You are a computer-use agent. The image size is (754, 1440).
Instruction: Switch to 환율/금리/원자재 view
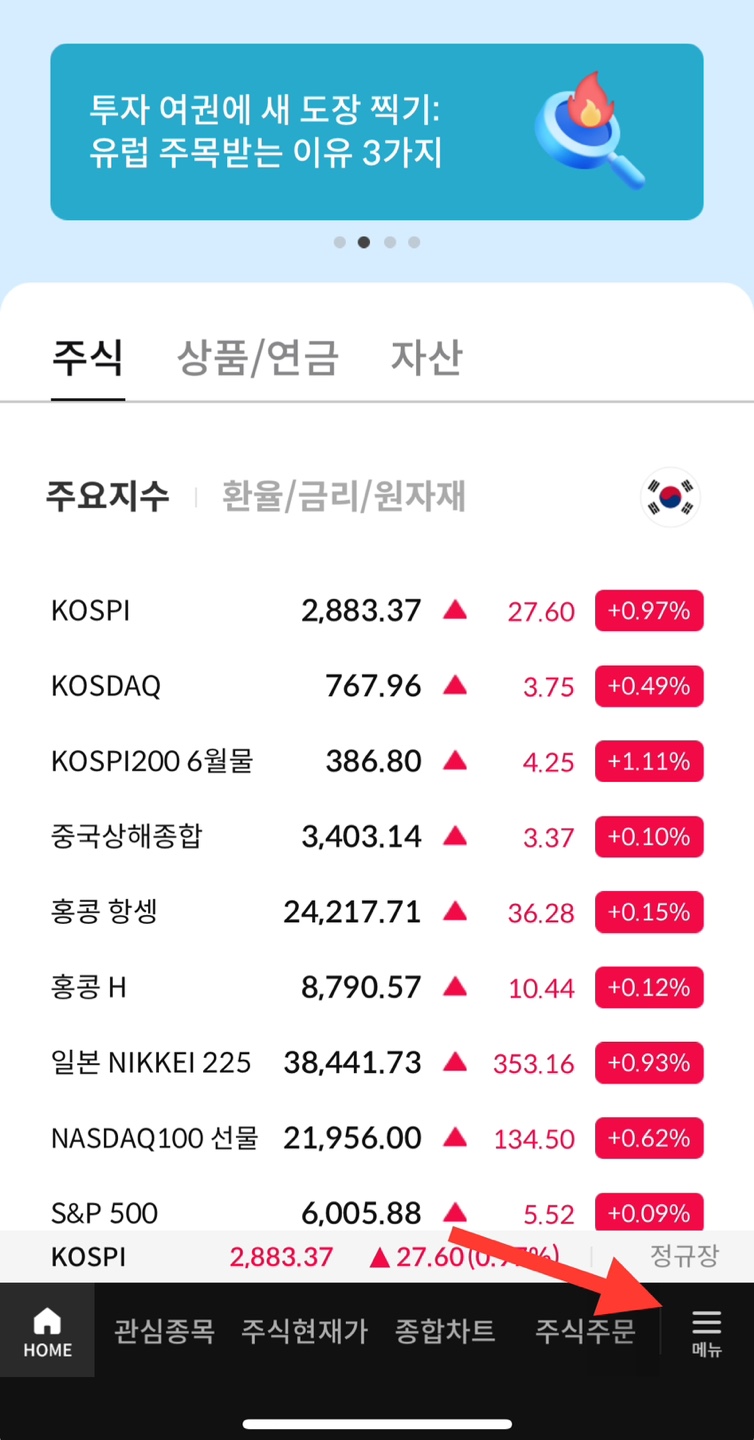coord(342,497)
